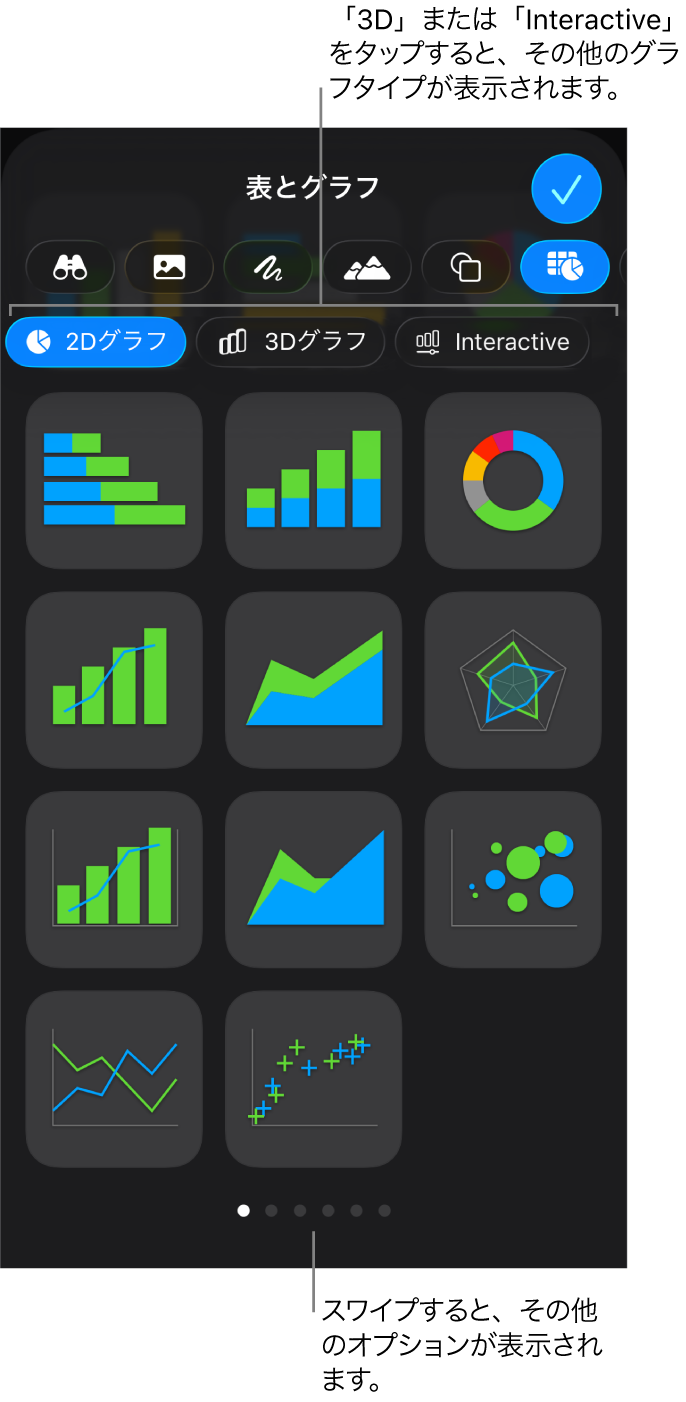Pick the scatter plot chart

click(314, 1079)
